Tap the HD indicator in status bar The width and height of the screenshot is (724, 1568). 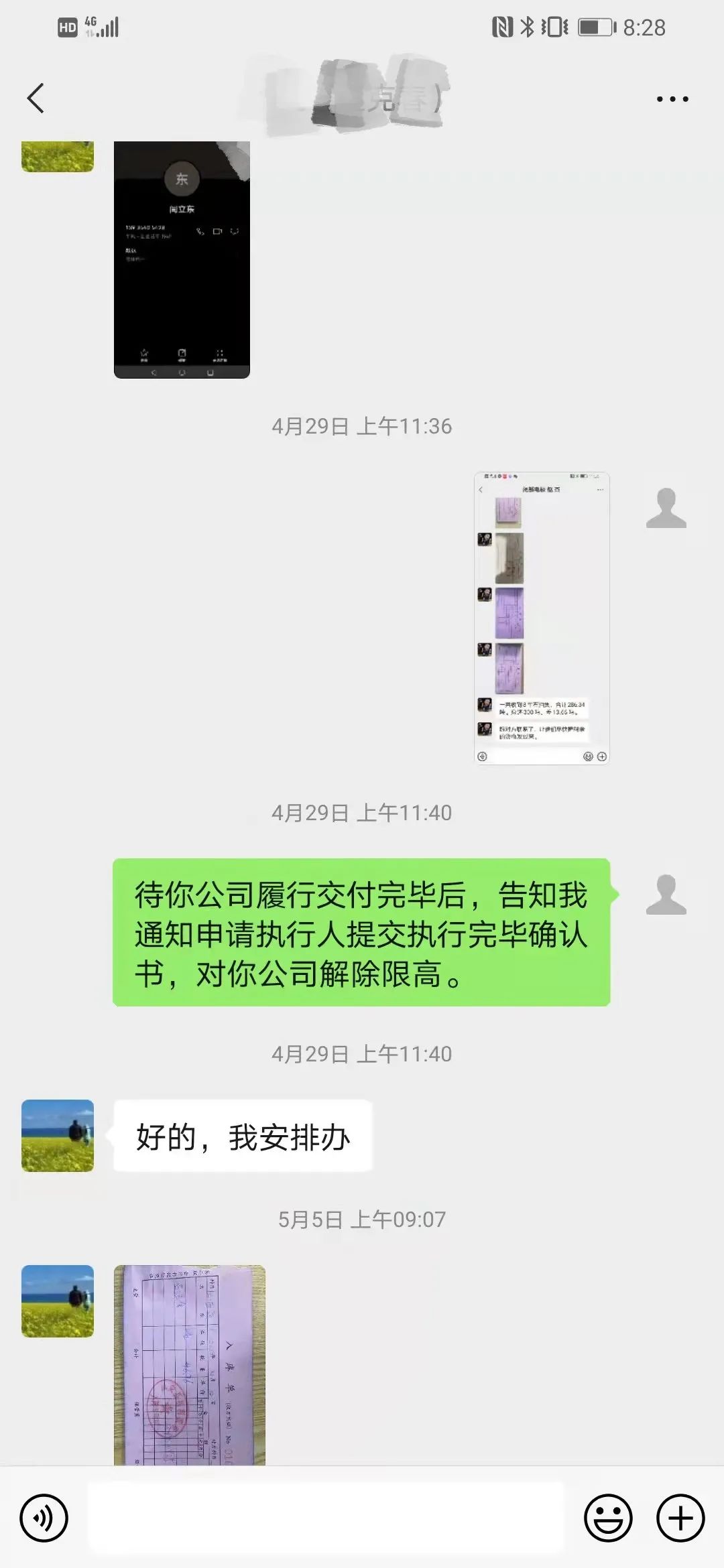click(x=67, y=27)
